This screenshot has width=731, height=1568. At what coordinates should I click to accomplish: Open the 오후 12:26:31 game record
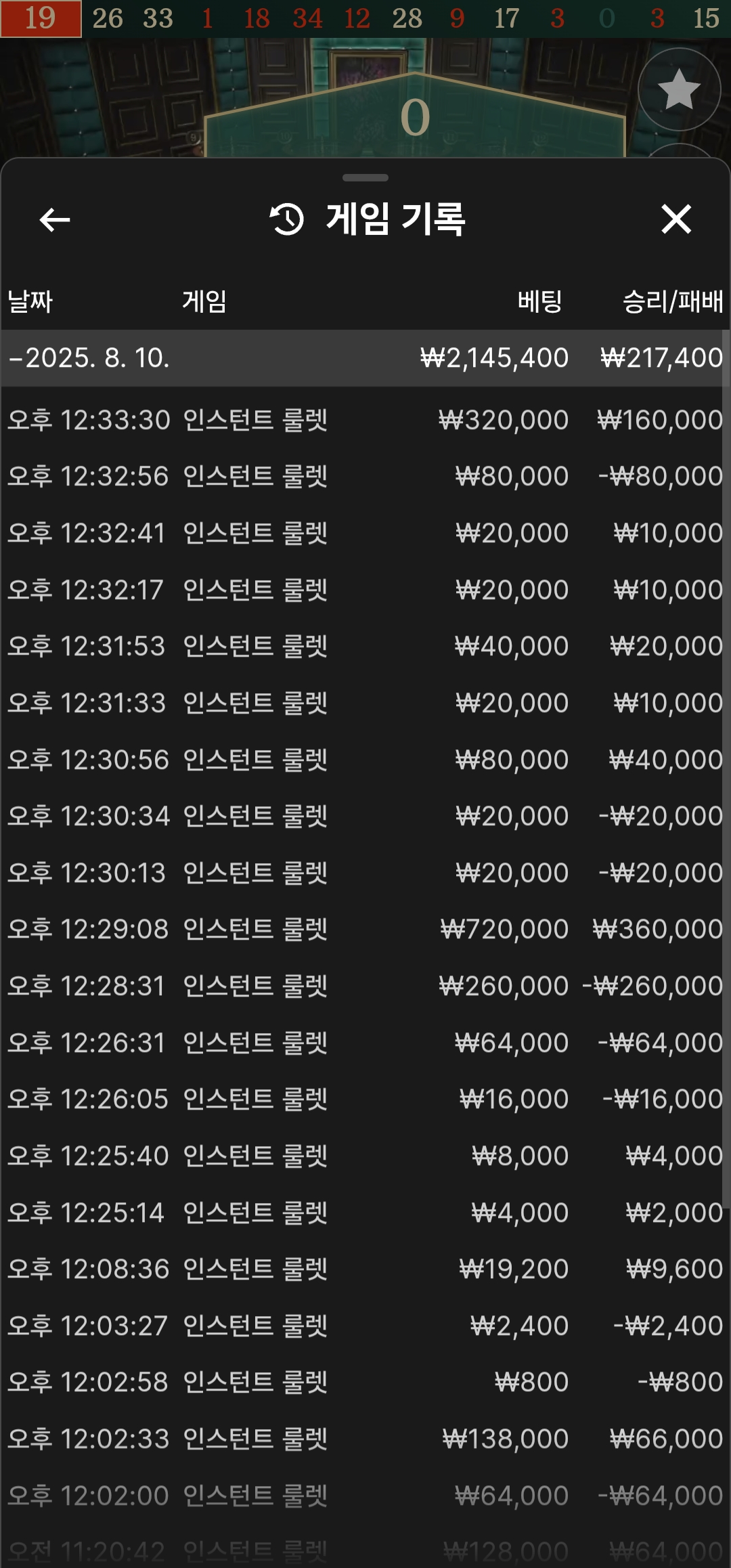tap(365, 1043)
